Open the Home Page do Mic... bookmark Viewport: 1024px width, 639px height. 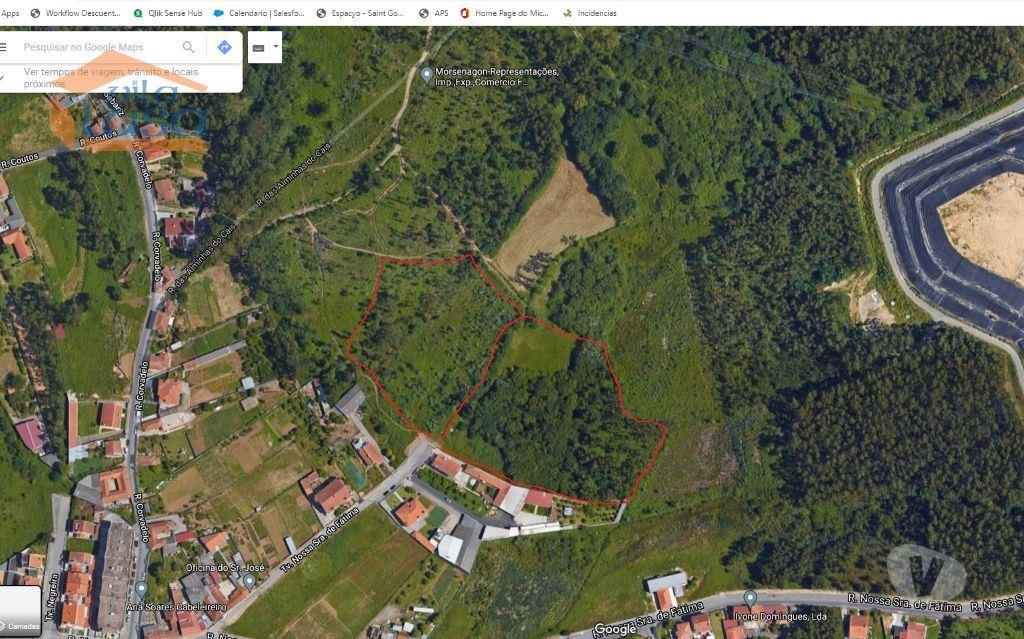coord(503,13)
